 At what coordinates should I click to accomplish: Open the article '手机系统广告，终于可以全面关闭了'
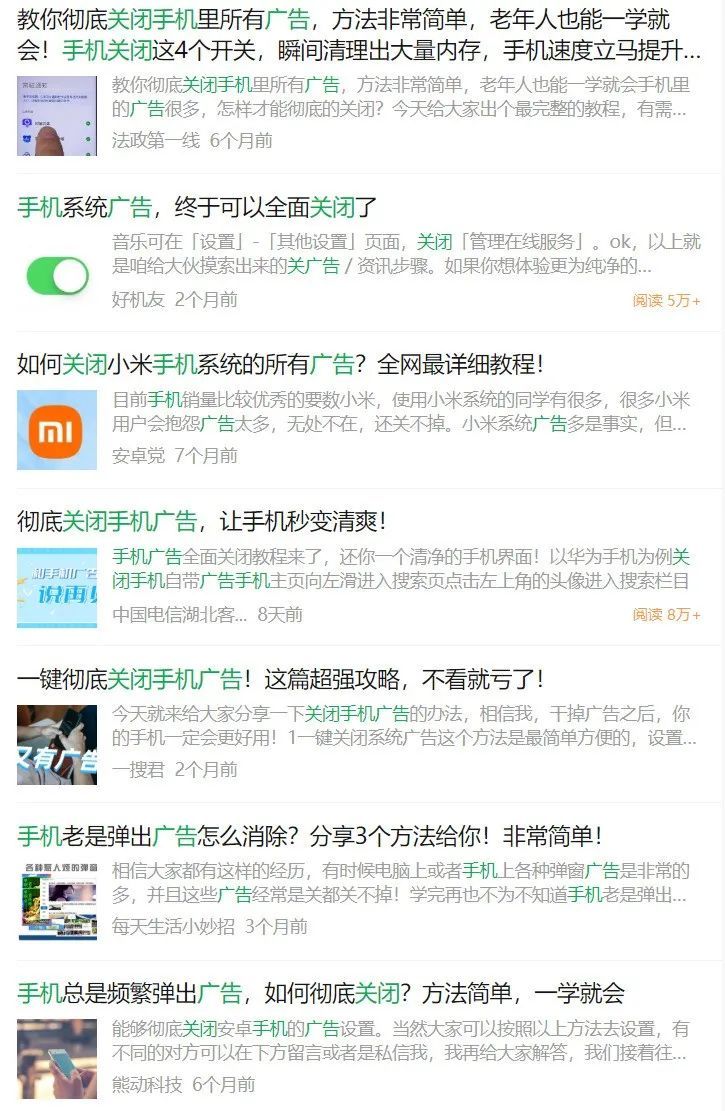(198, 208)
